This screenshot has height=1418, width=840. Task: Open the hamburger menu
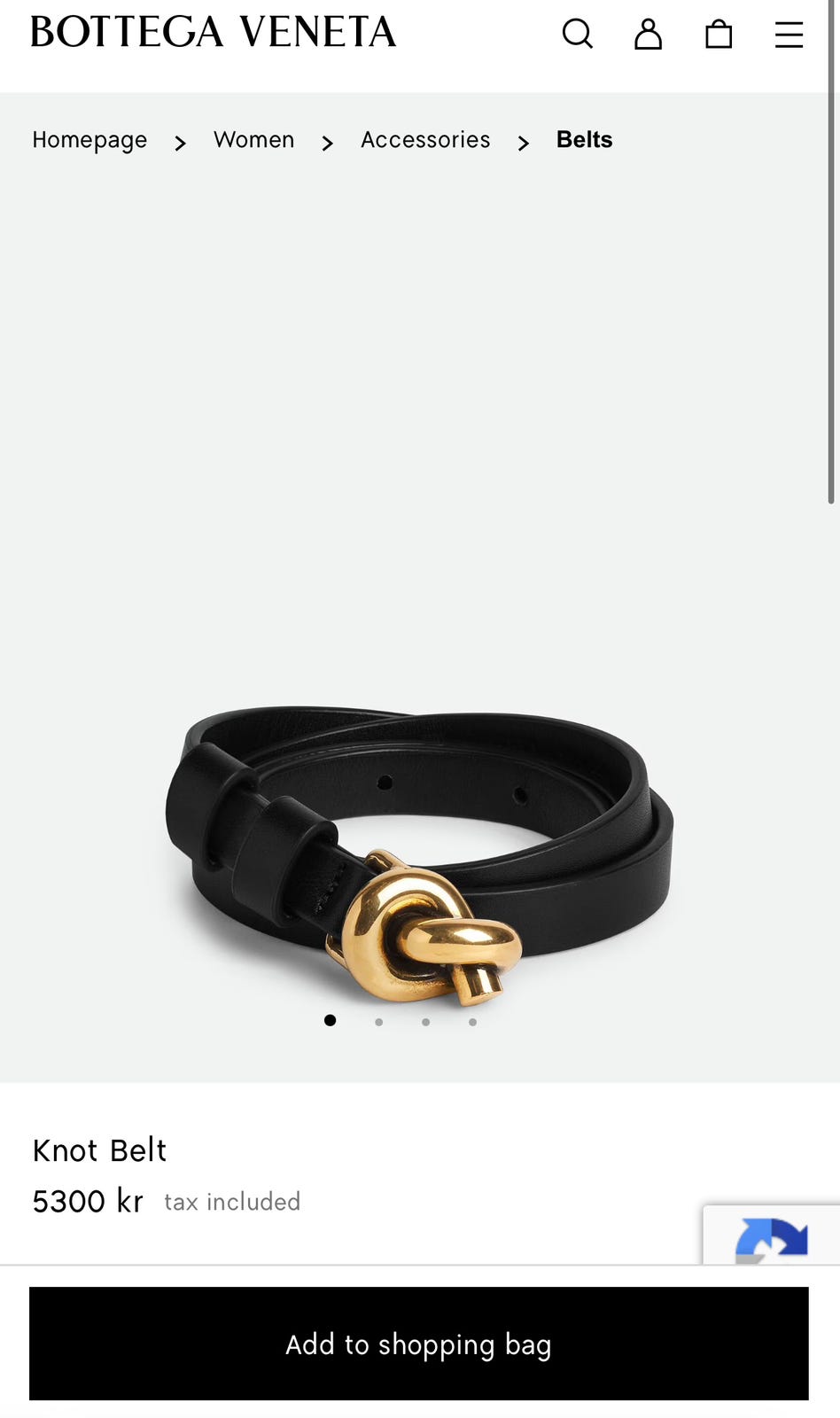pos(789,35)
